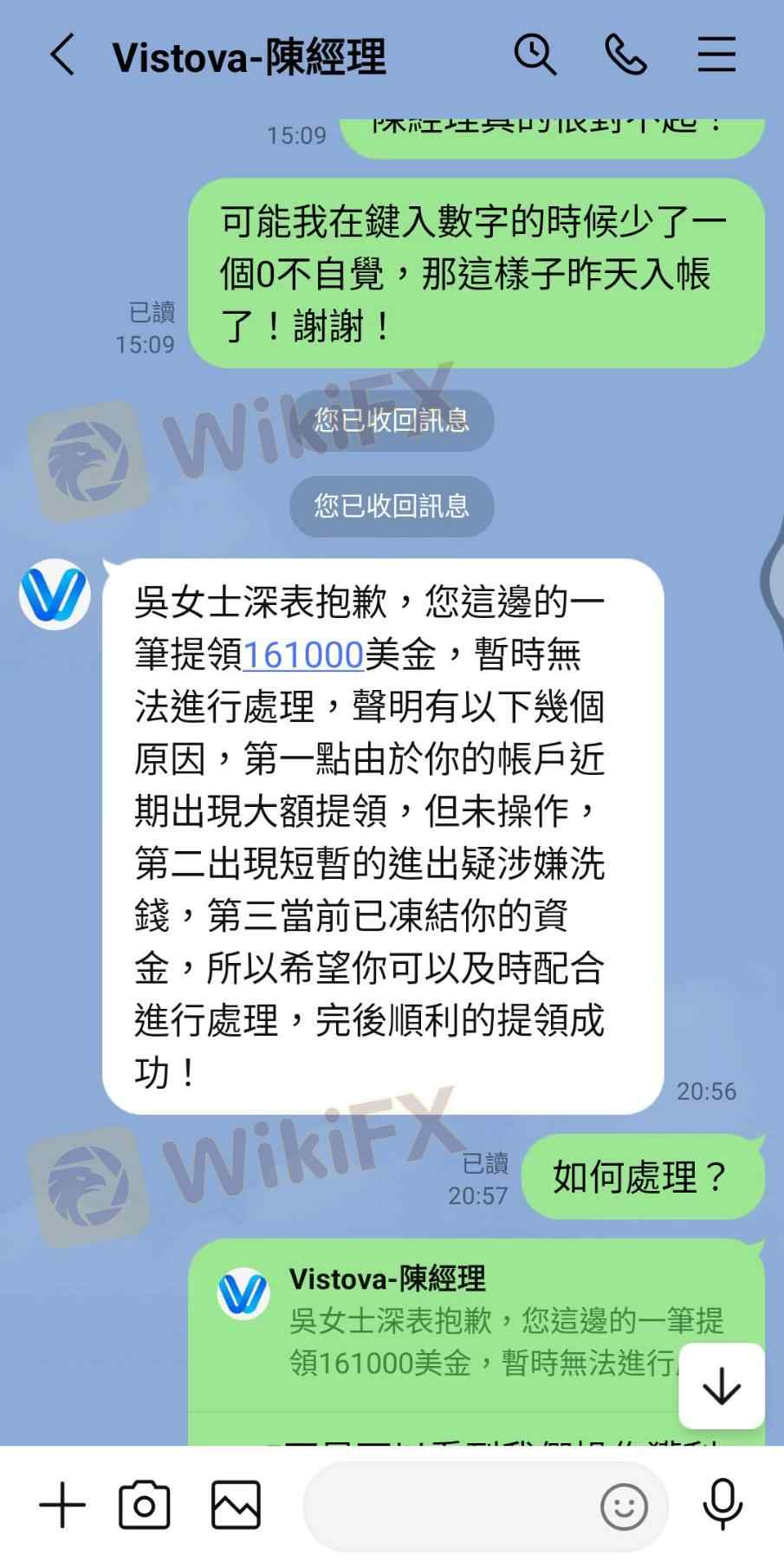Viewport: 784px width, 1568px height.
Task: Start a voice call with Vistova-陳經理
Action: point(626,55)
